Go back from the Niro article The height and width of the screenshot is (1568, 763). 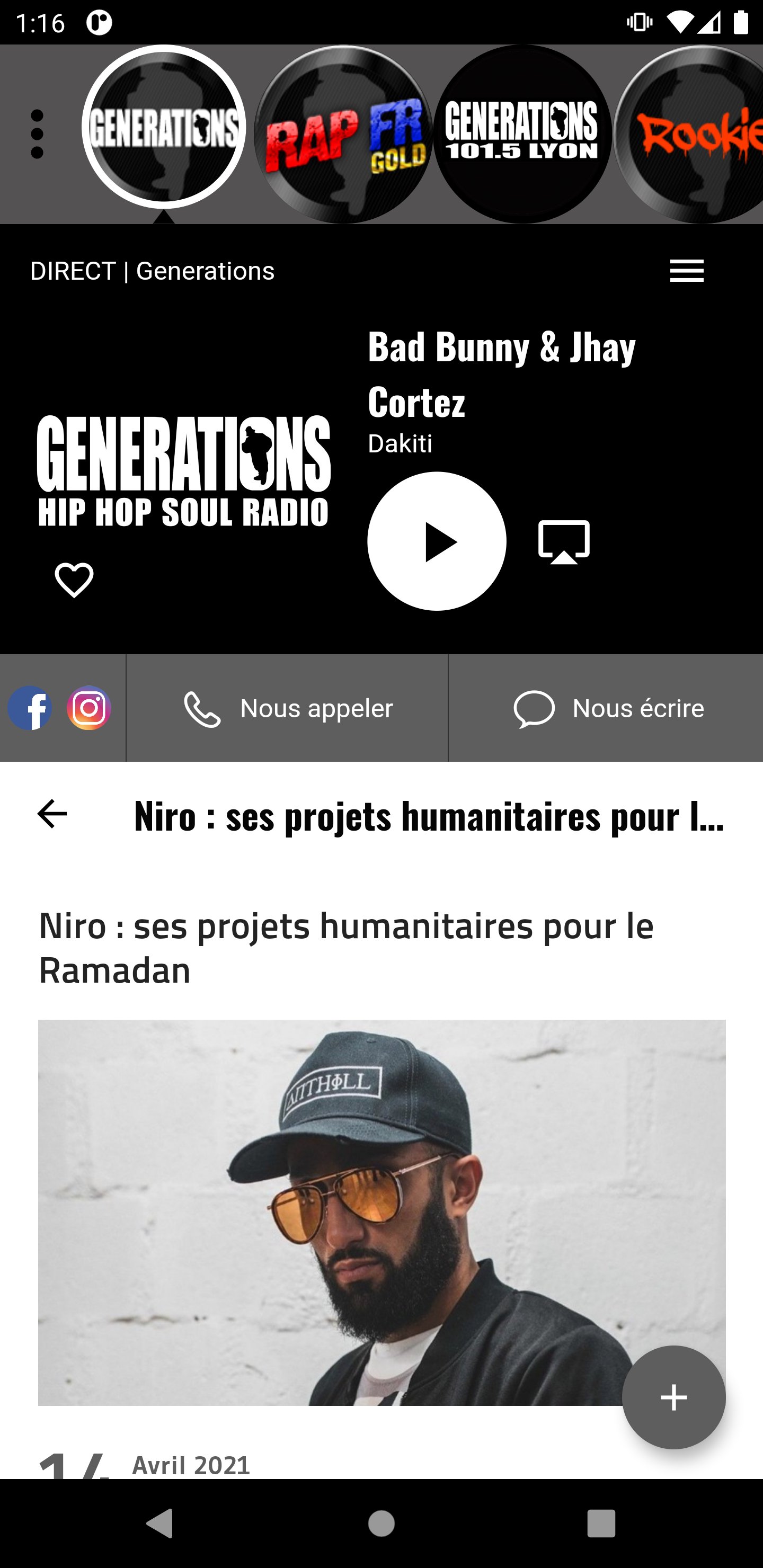click(x=52, y=814)
